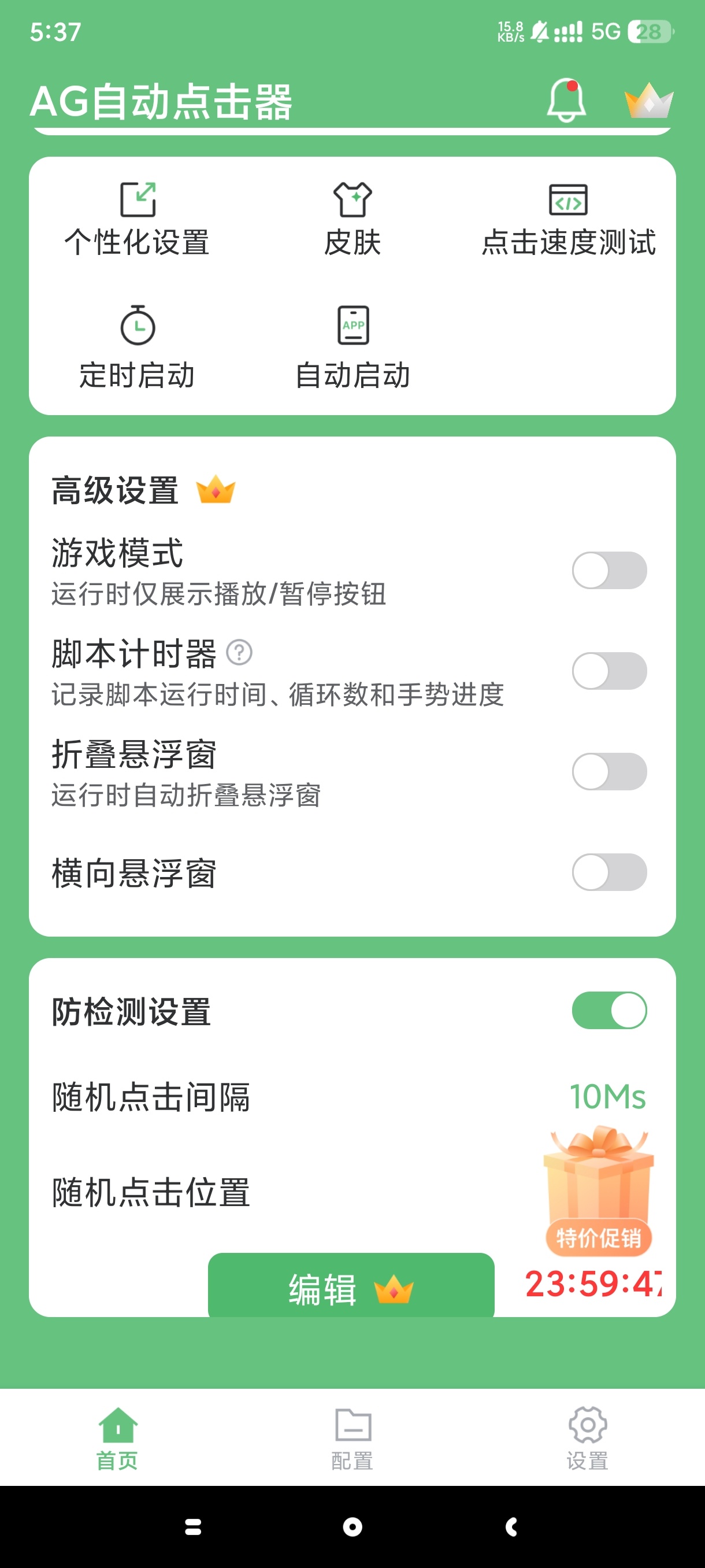Open 自动启动 settings

point(352,347)
